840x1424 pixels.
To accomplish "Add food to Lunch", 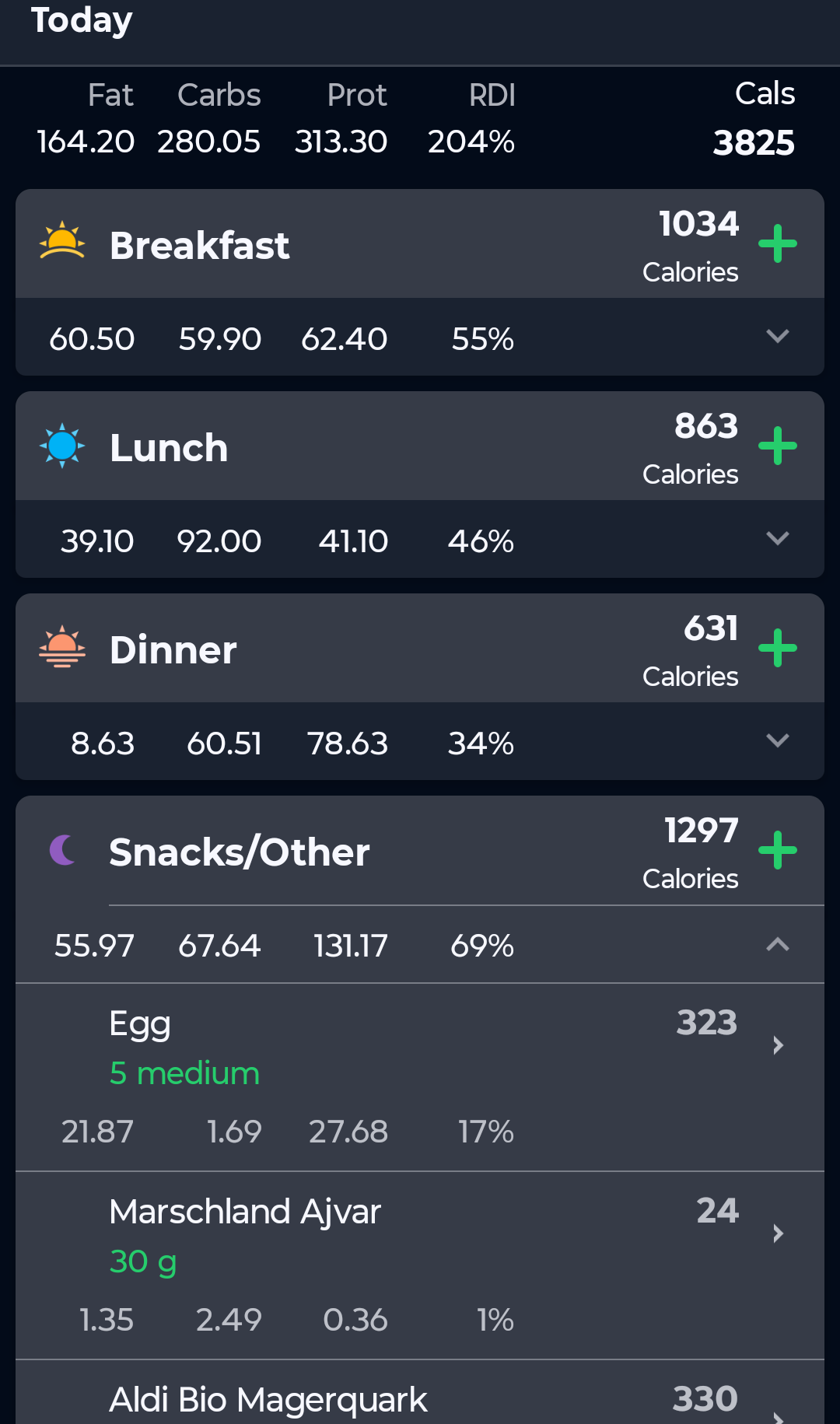I will 777,446.
